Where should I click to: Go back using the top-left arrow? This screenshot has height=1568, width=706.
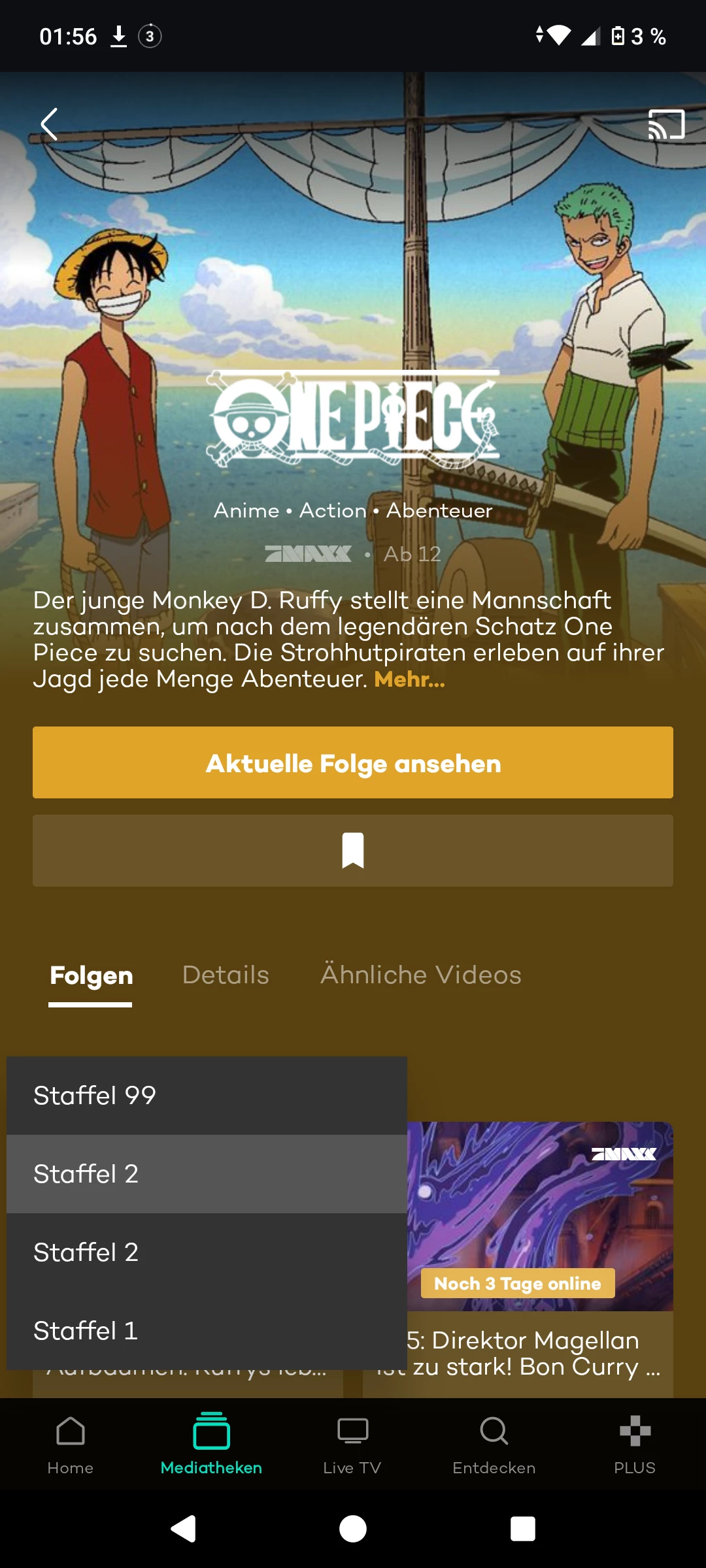pyautogui.click(x=50, y=124)
